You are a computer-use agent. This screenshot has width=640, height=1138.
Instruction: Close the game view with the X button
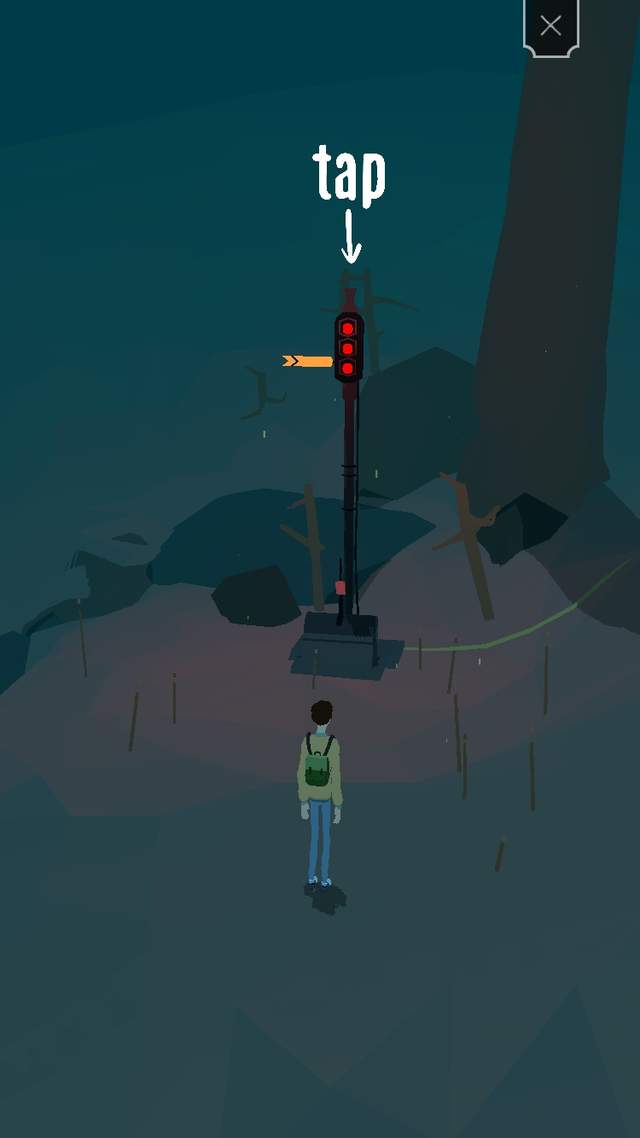pyautogui.click(x=551, y=27)
